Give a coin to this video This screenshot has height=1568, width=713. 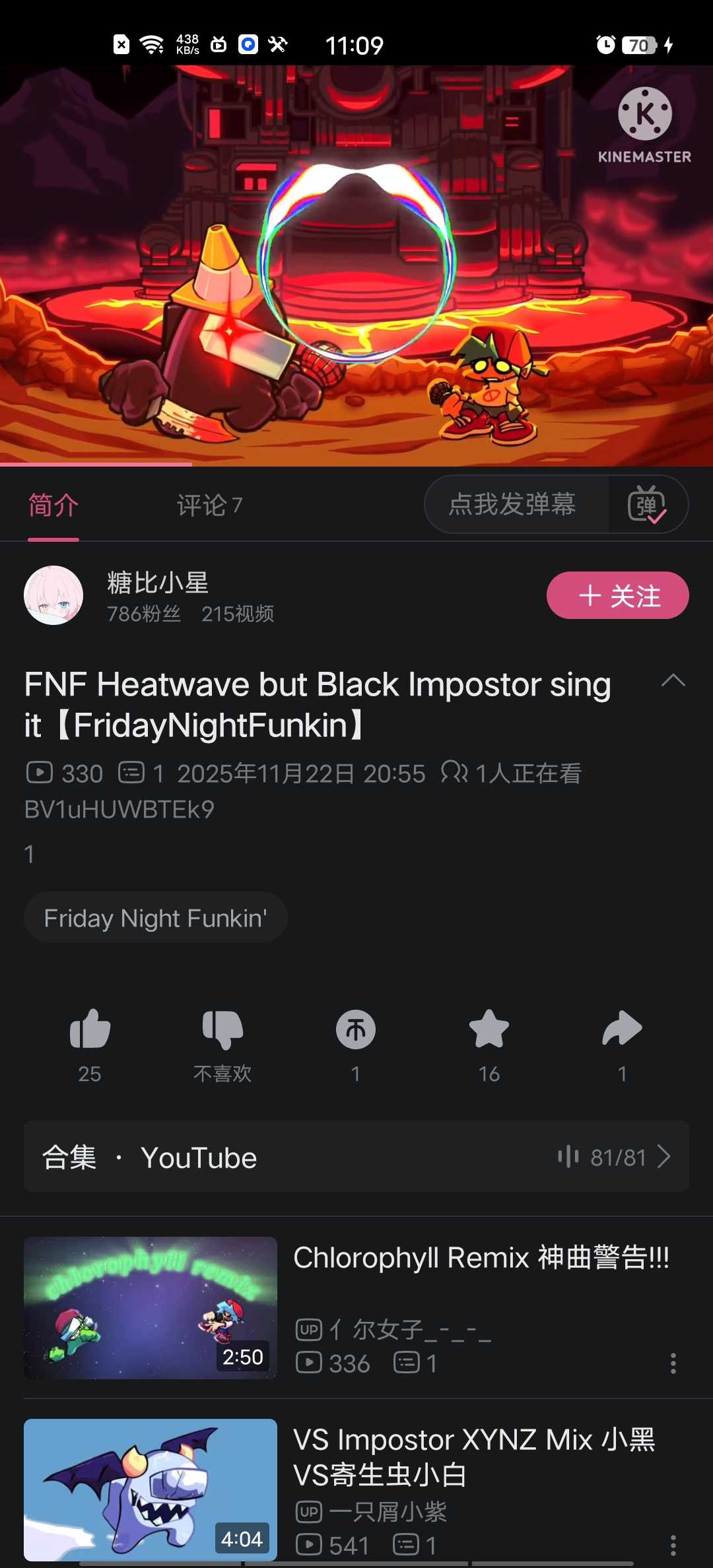pyautogui.click(x=356, y=1029)
